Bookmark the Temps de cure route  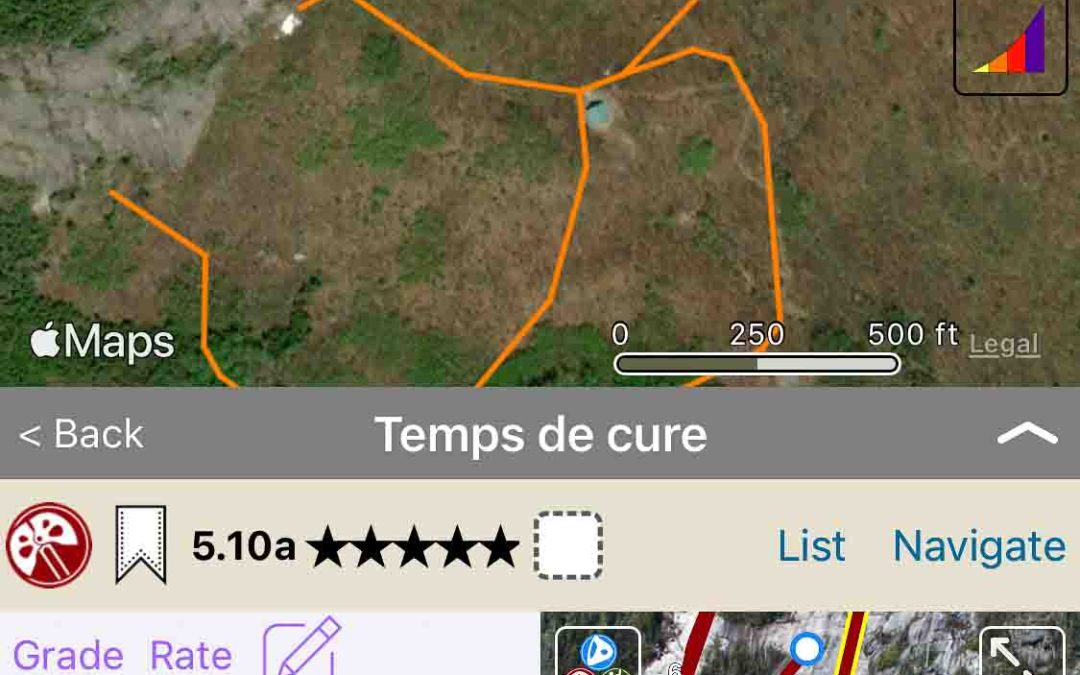click(x=140, y=545)
